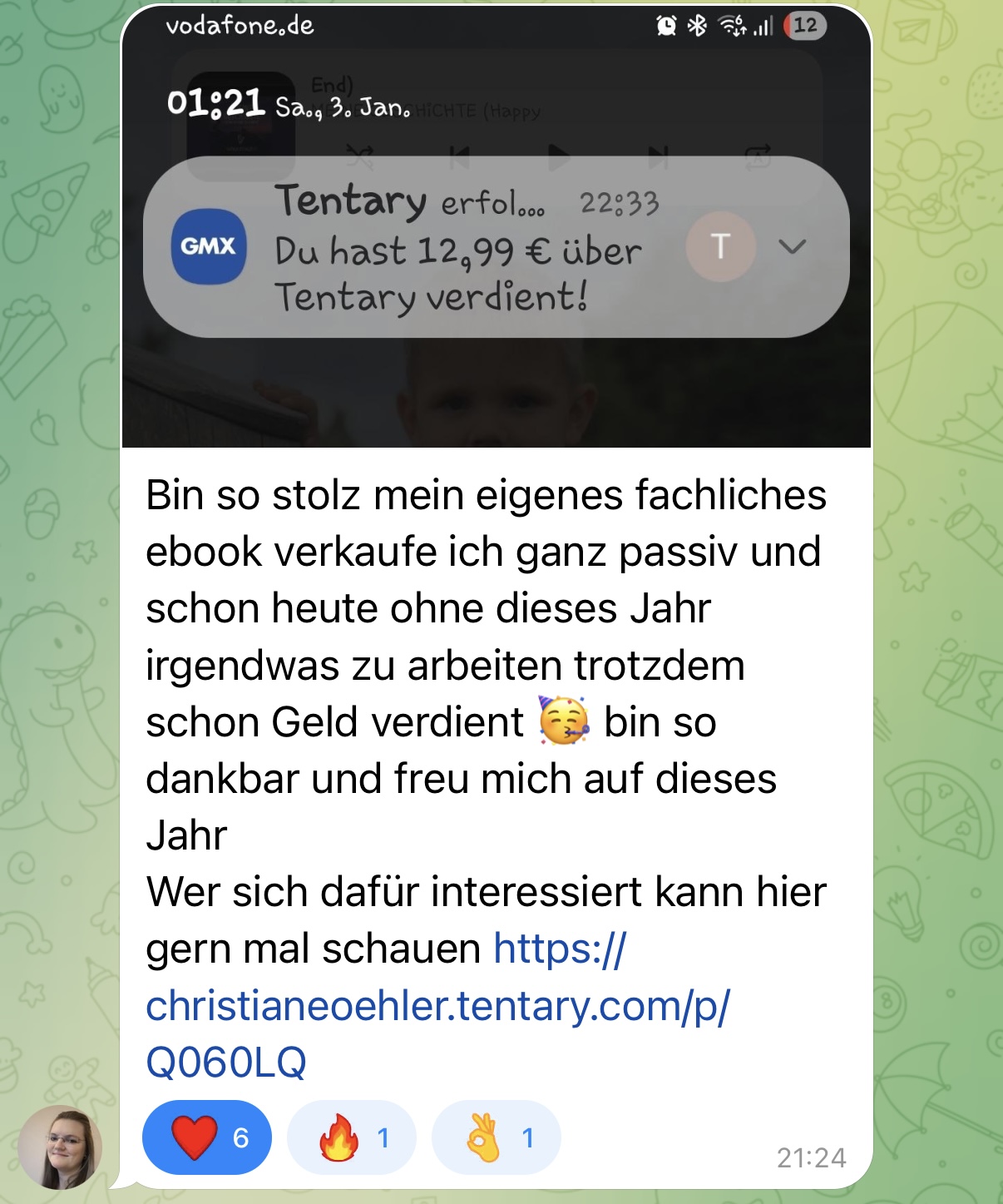Screen dimensions: 1003x1204
Task: React with the OK hand emoji
Action: 496,1137
